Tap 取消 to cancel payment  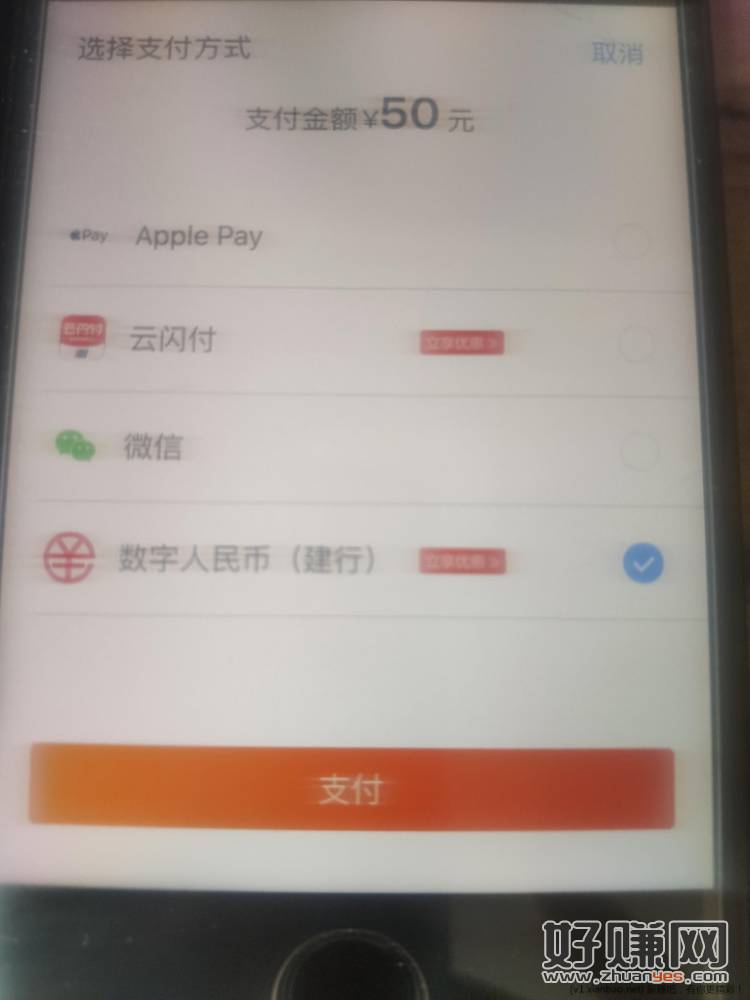[617, 53]
